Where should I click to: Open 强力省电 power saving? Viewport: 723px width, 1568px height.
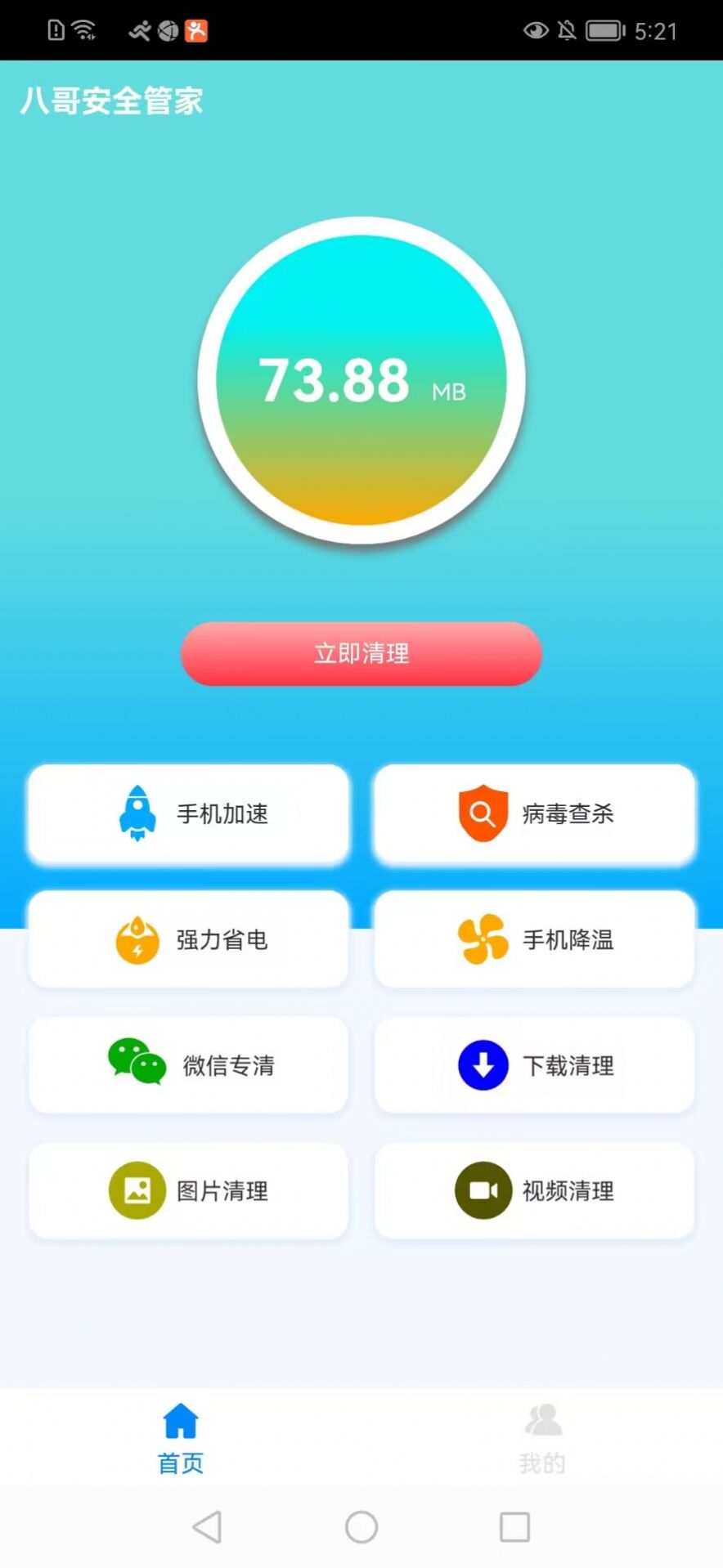pos(189,939)
